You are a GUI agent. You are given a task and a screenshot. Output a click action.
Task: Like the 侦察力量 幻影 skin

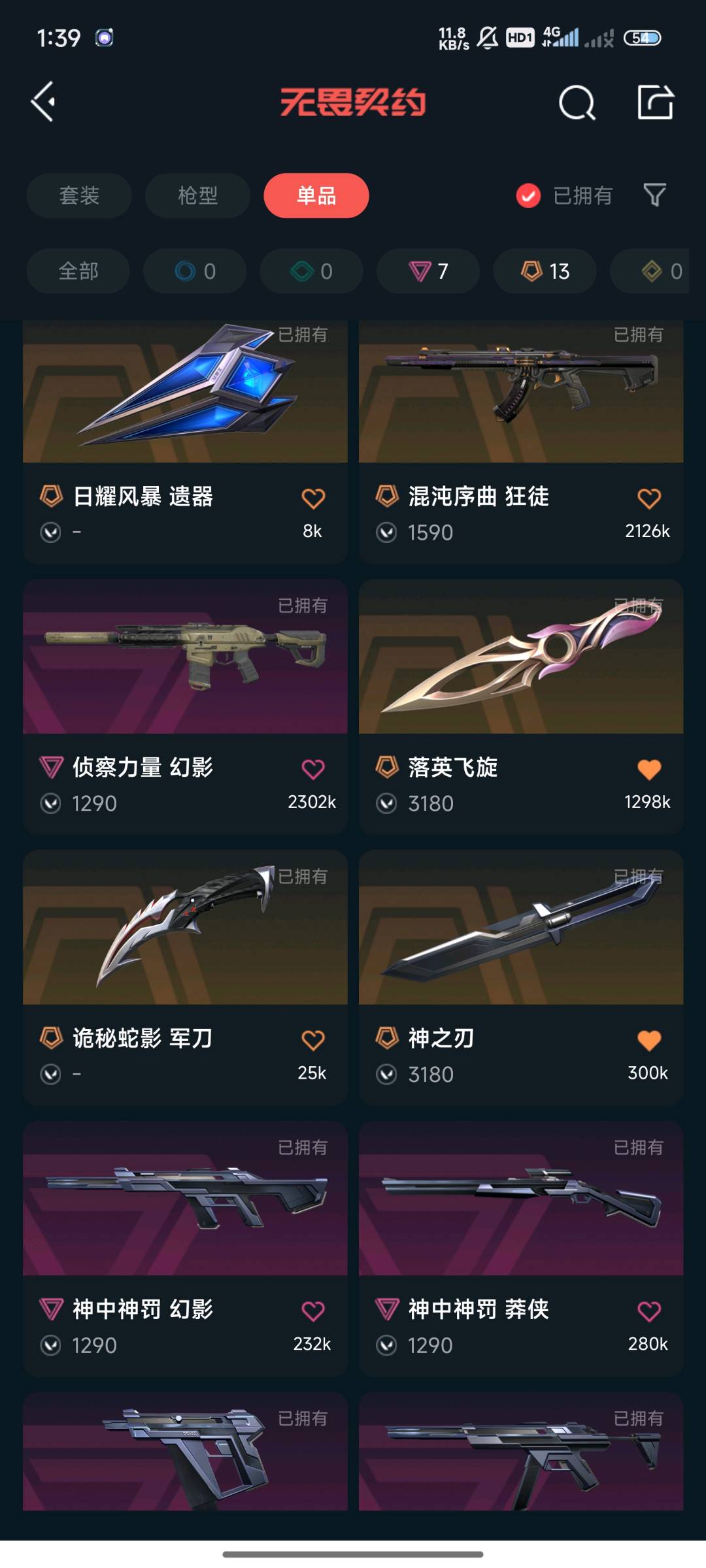313,770
